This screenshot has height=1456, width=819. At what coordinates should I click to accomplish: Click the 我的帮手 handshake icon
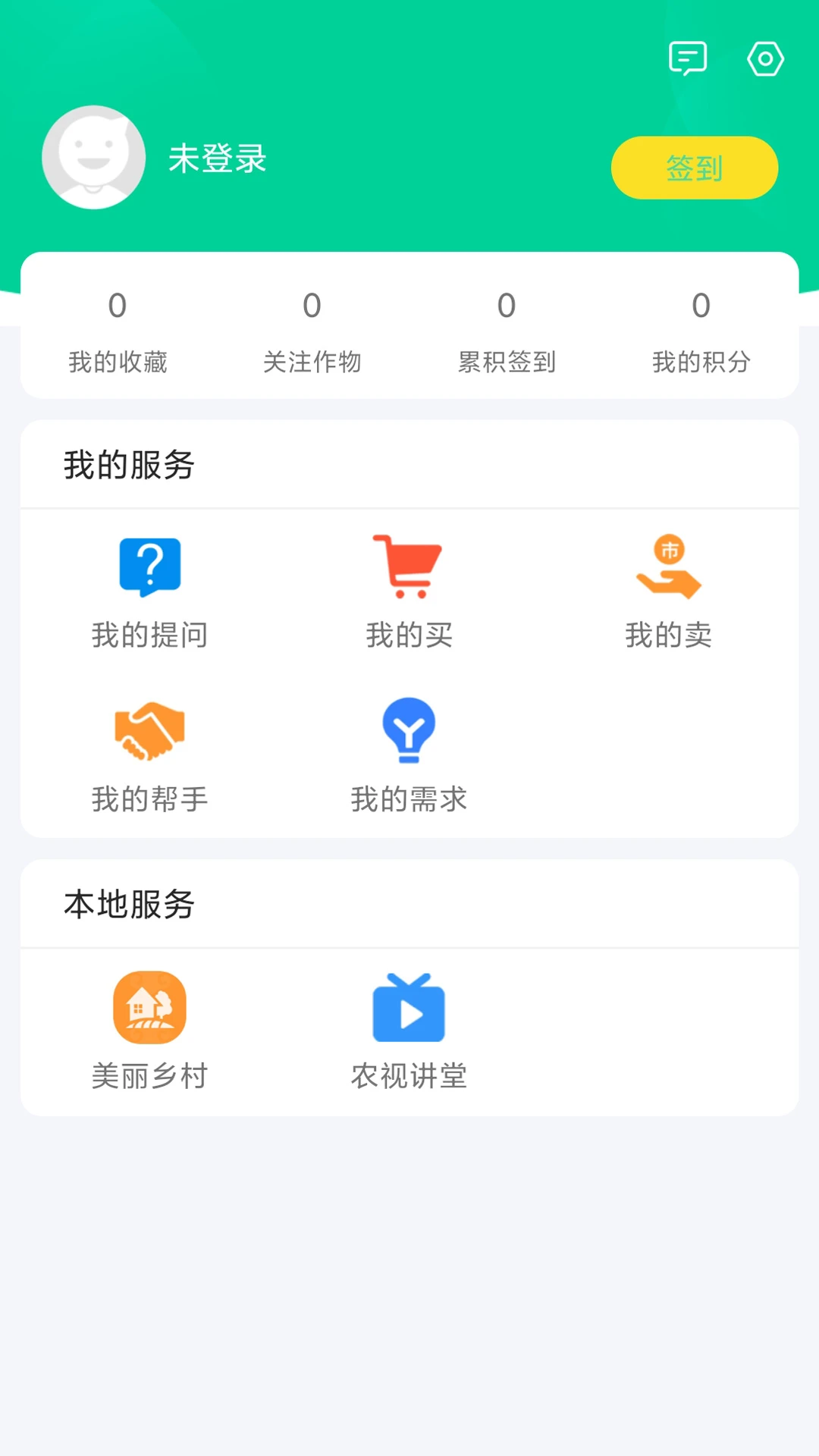point(149,730)
